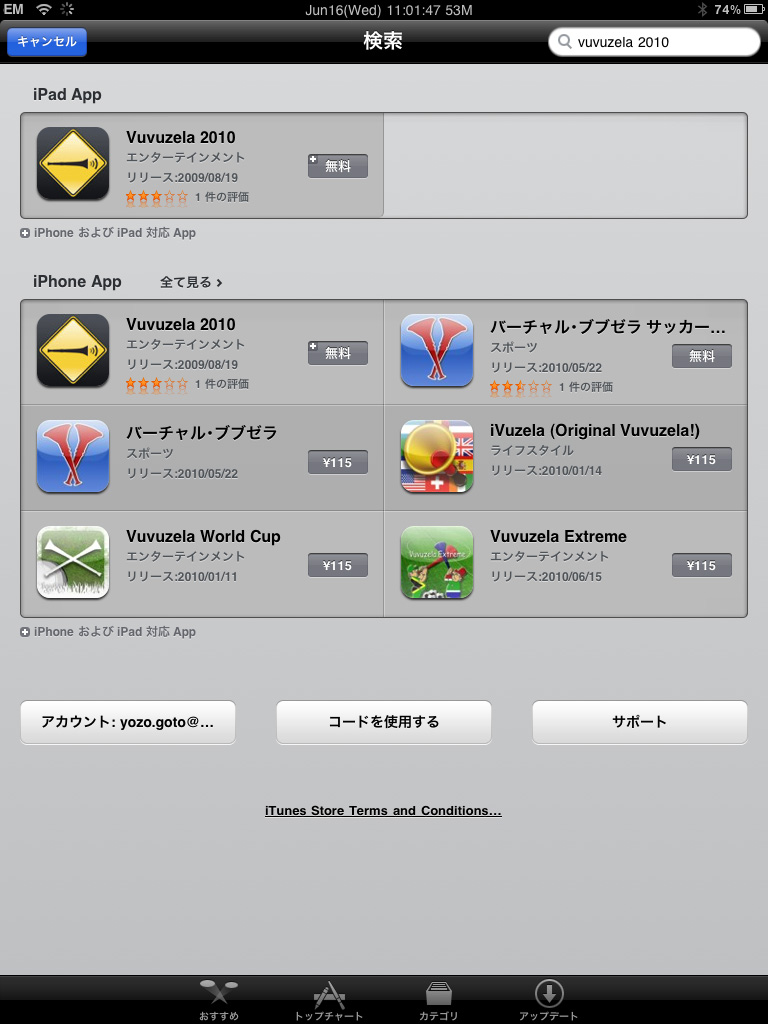
Task: Switch to the トップチャート tab
Action: (x=329, y=1000)
